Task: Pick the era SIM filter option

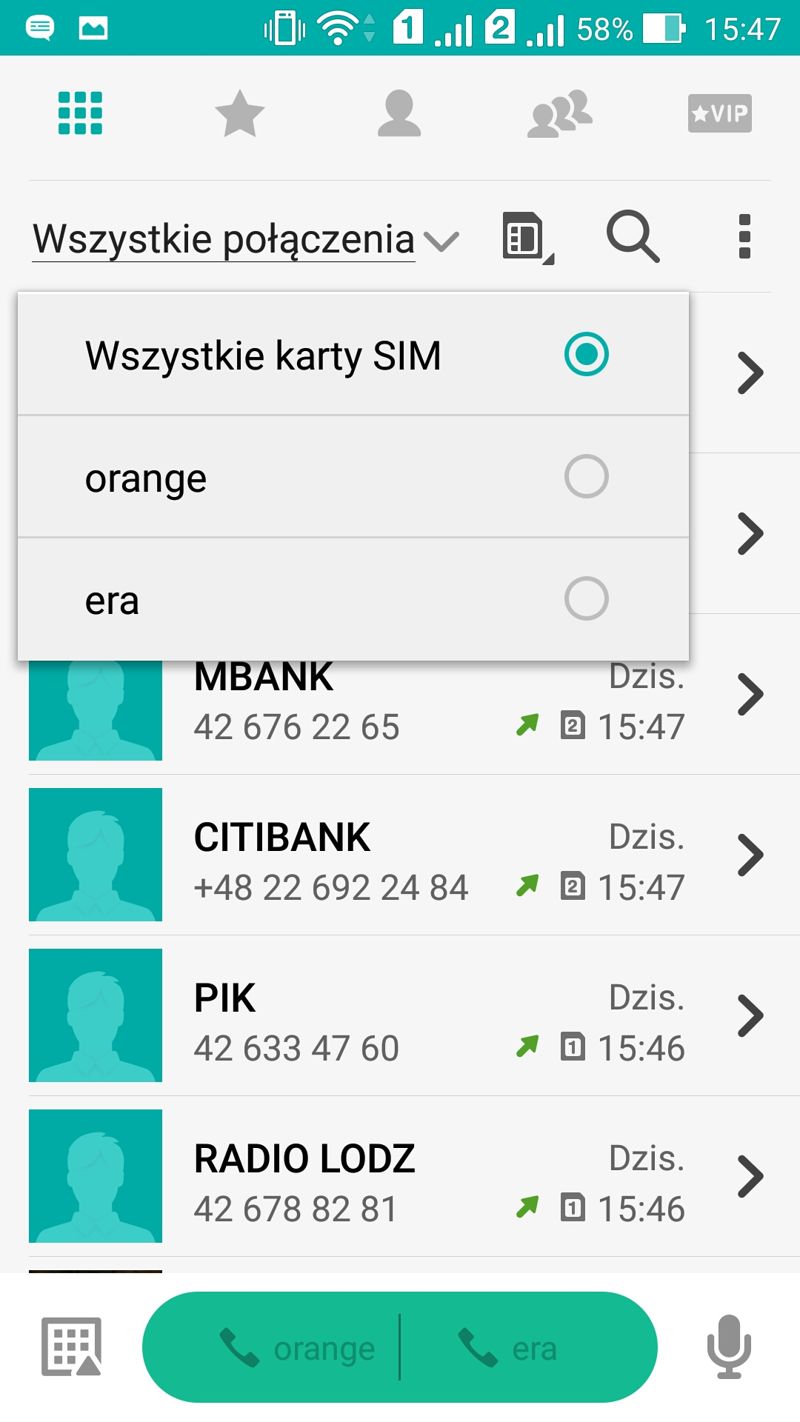Action: point(353,599)
